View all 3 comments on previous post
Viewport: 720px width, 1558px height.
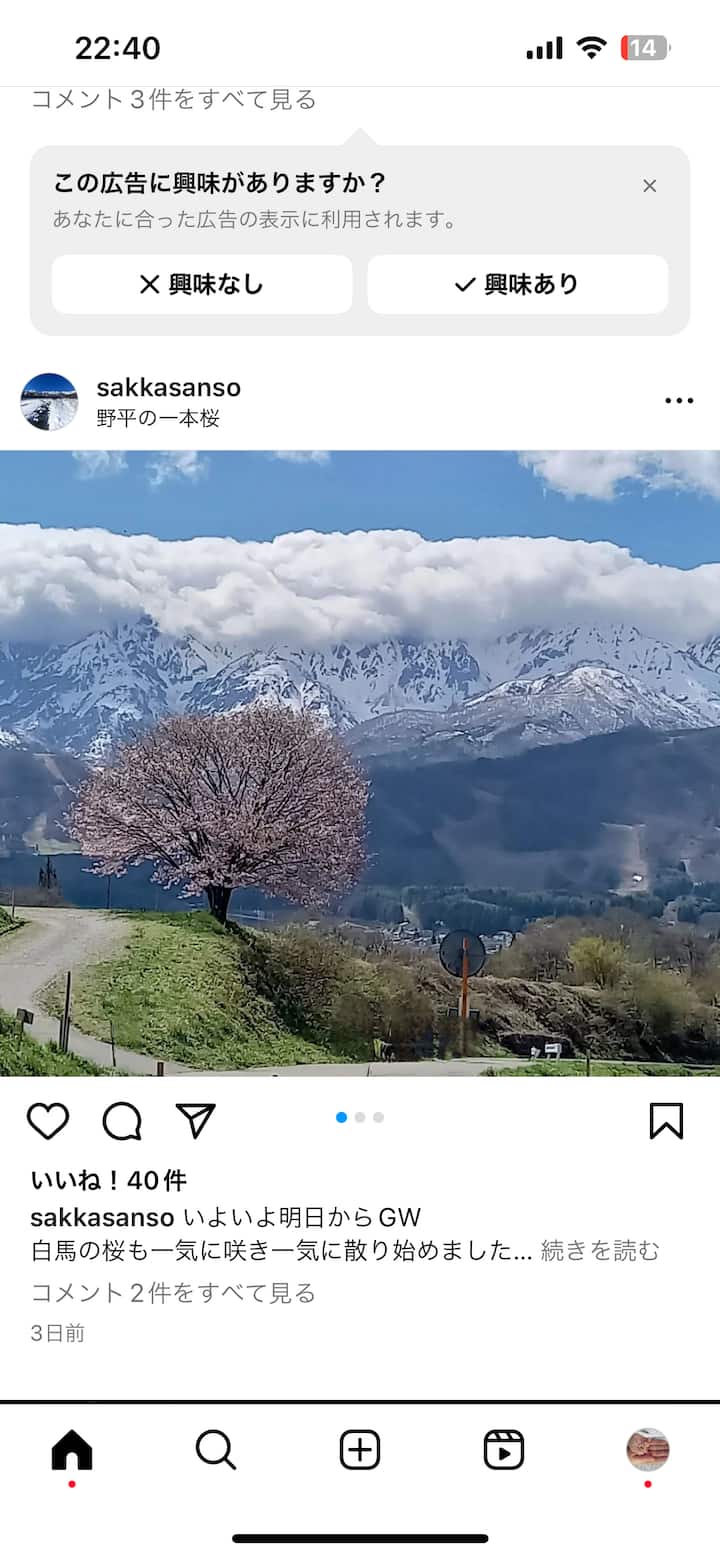tap(173, 100)
